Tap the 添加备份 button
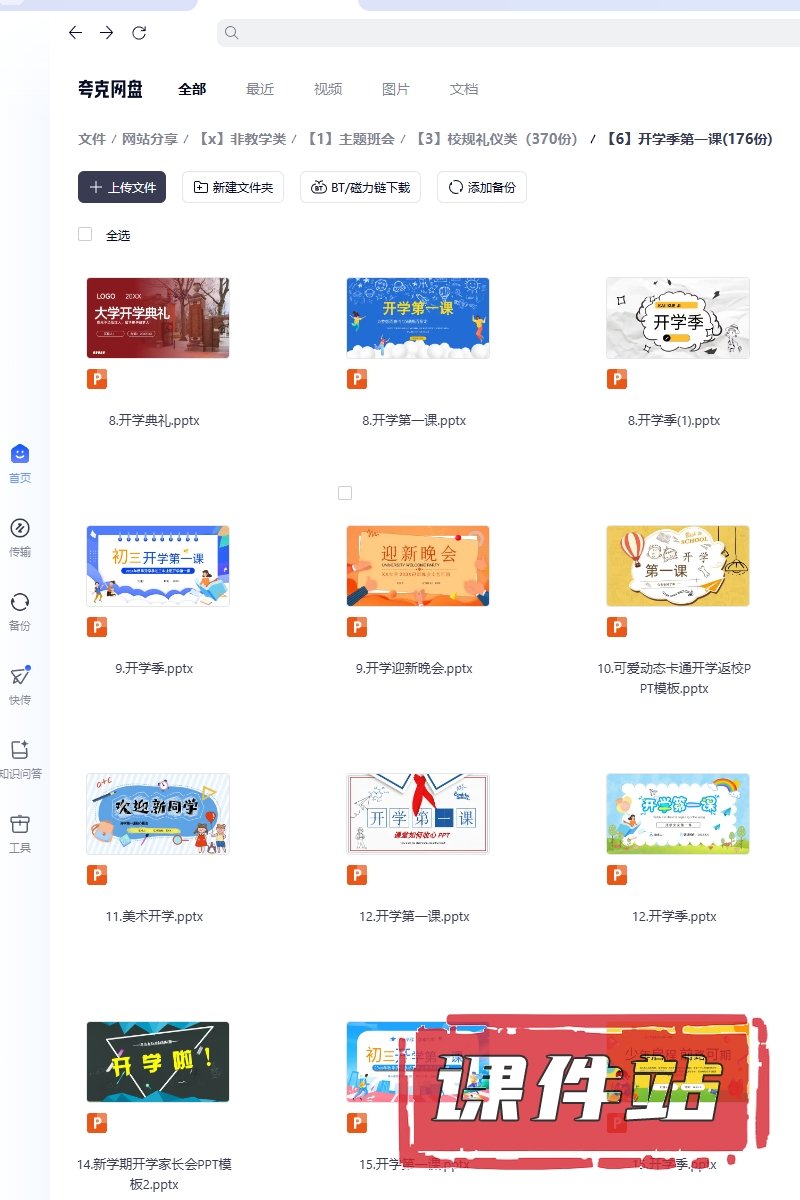Image resolution: width=800 pixels, height=1200 pixels. [x=482, y=187]
